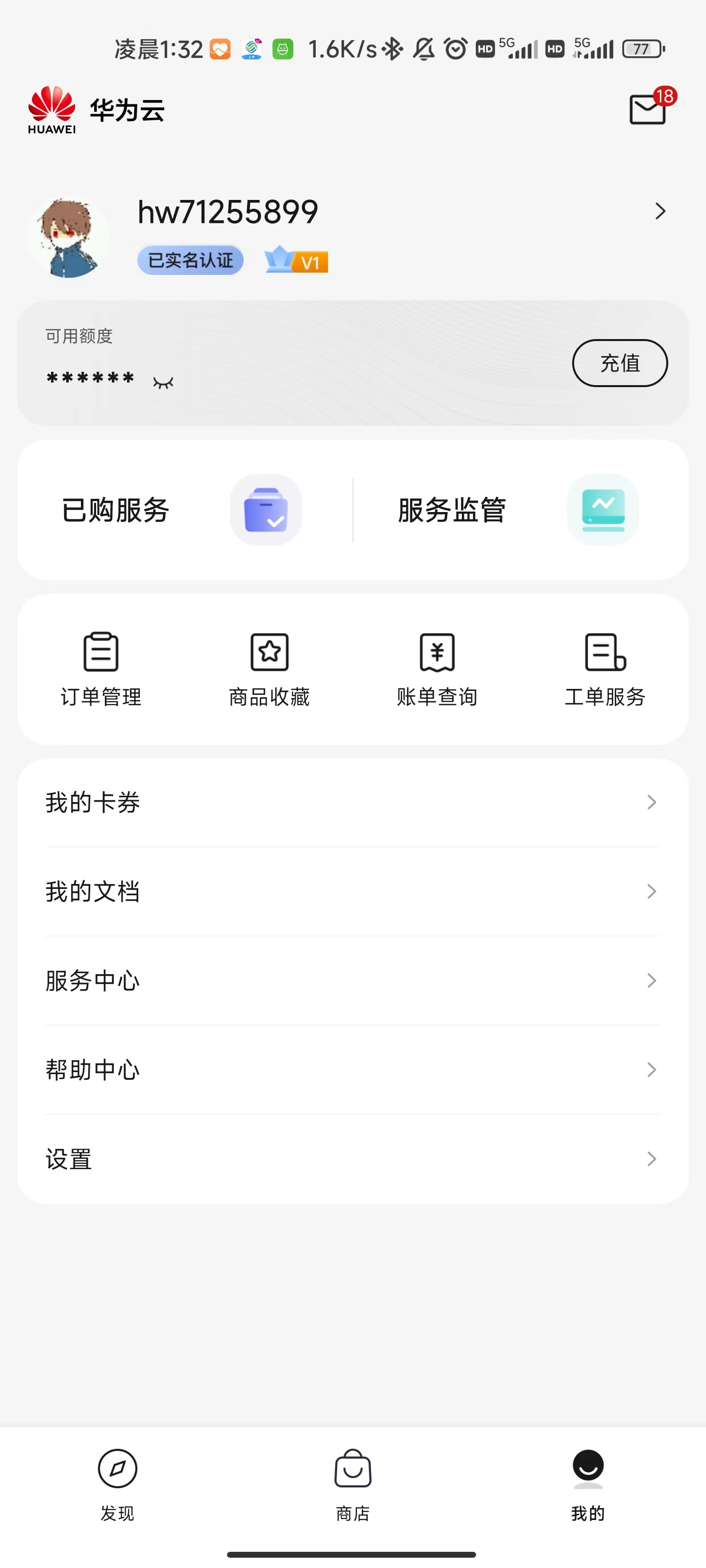Click the 已实名认证 verified badge

[x=189, y=260]
